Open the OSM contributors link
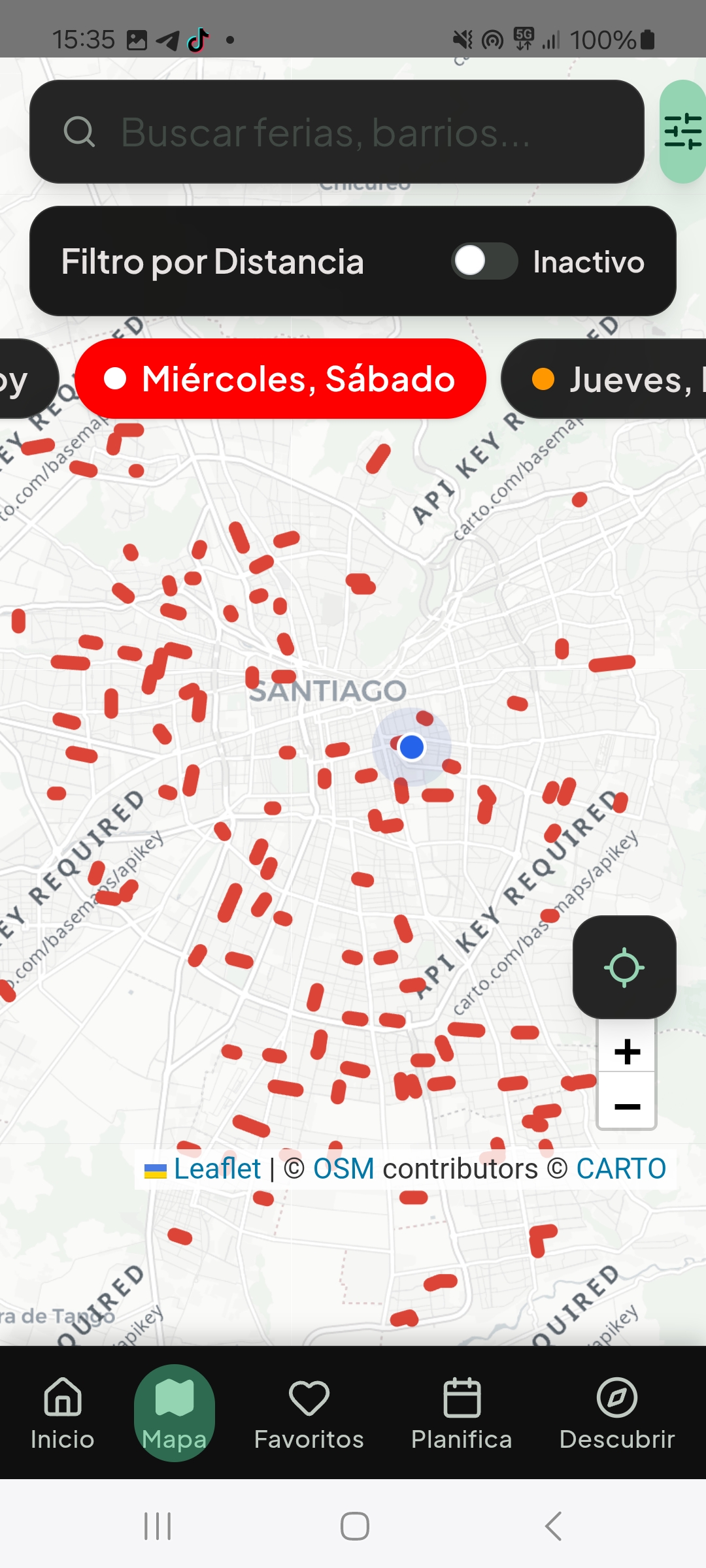The width and height of the screenshot is (706, 1568). [344, 1169]
